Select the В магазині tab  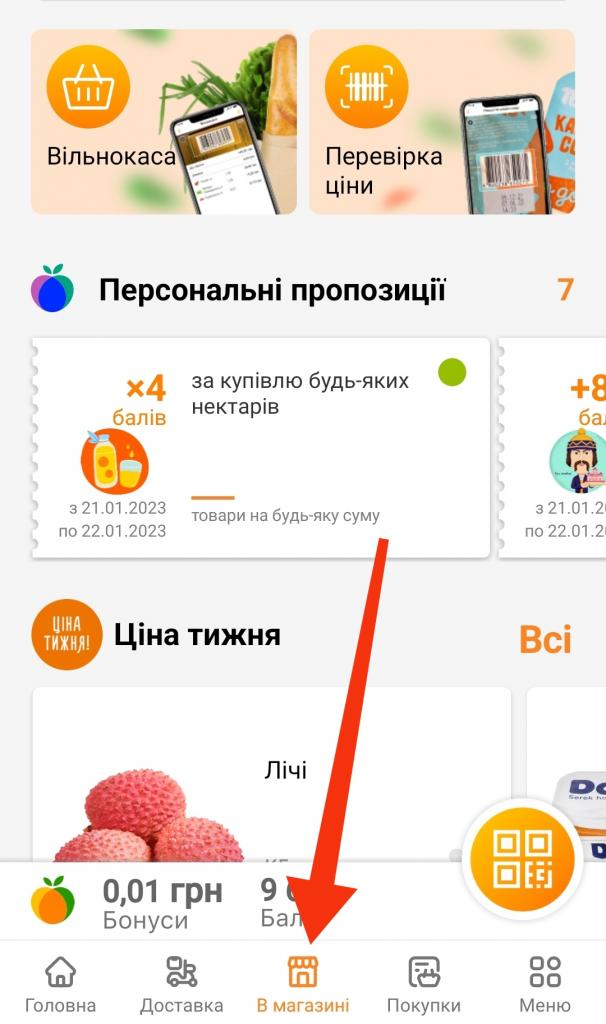(303, 984)
